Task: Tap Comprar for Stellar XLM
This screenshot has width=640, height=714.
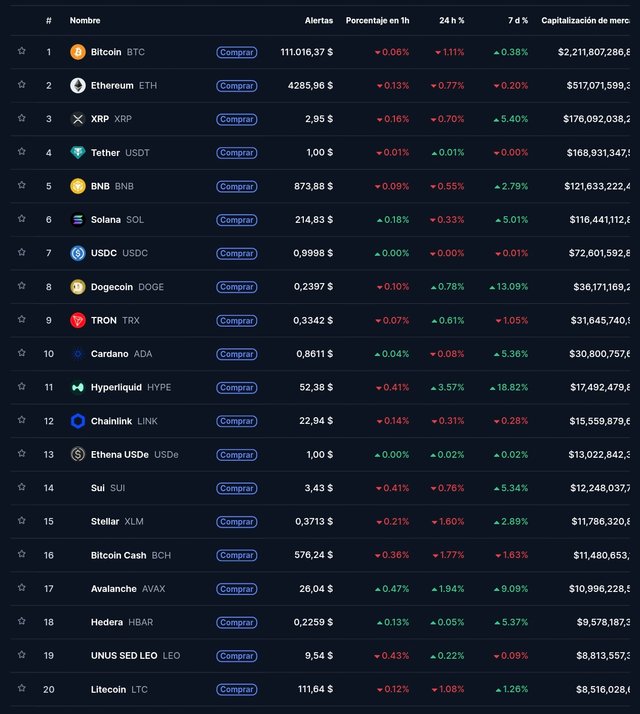Action: pyautogui.click(x=236, y=522)
